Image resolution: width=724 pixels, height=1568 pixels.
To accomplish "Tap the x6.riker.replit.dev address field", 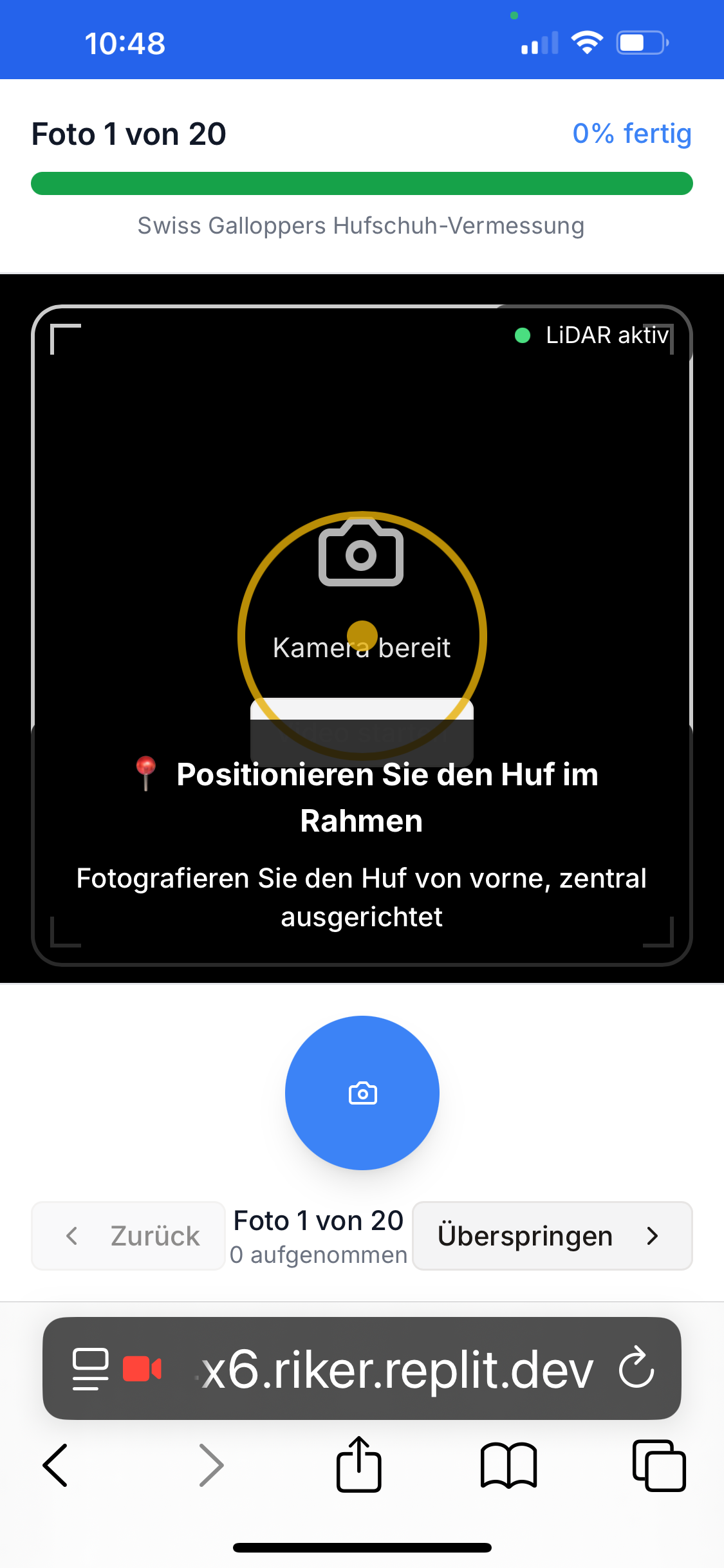I will (396, 1369).
